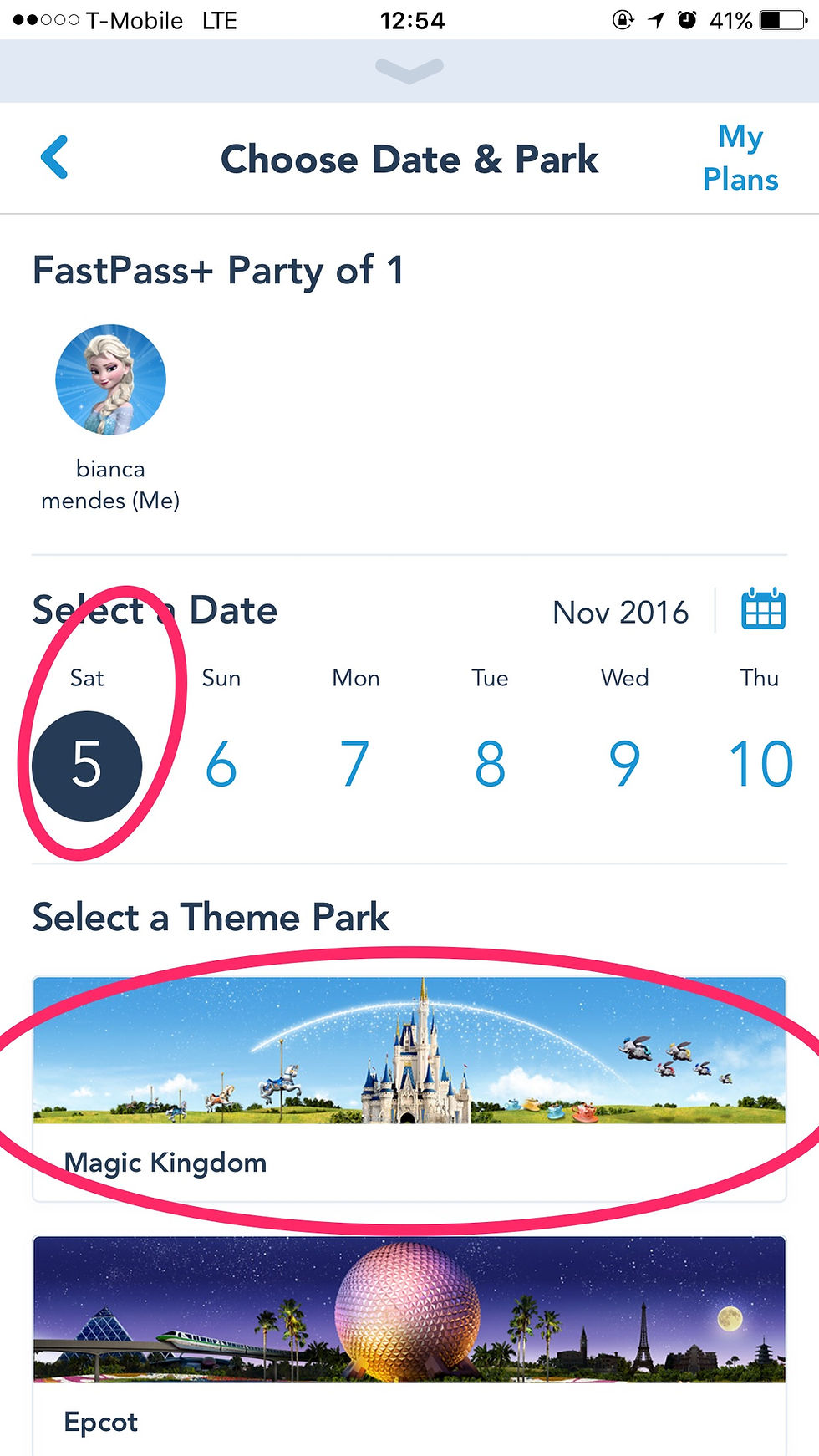Open My Plans
819x1456 pixels.
(x=740, y=157)
